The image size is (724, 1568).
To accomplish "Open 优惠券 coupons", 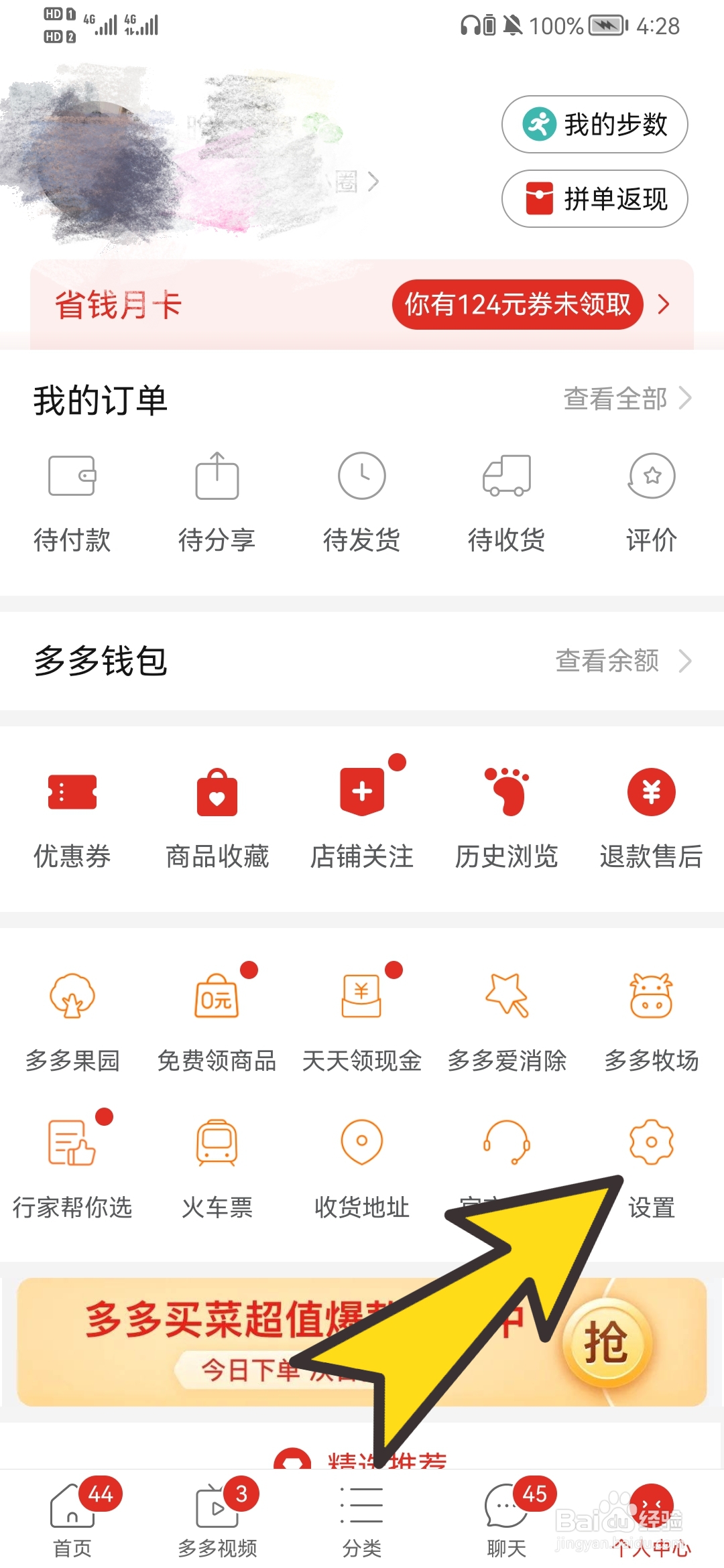I will pyautogui.click(x=72, y=818).
